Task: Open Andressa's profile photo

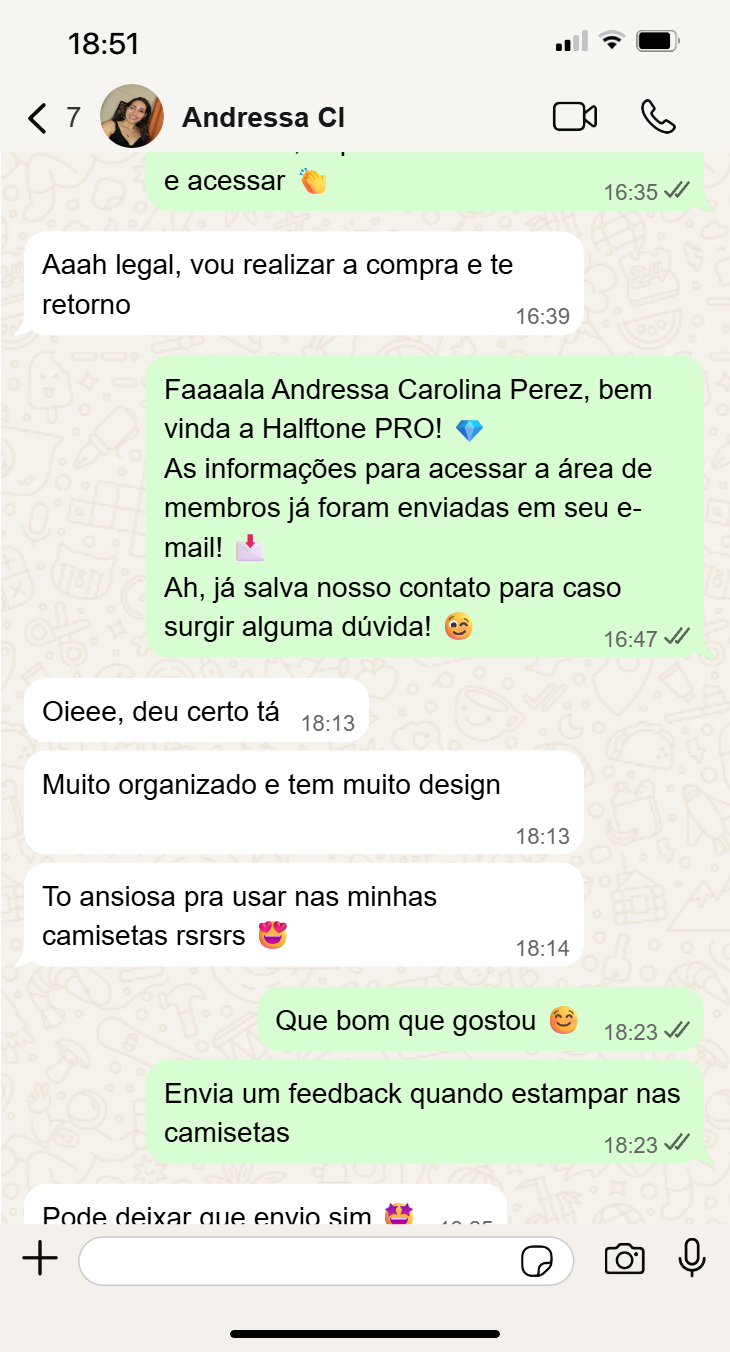Action: (132, 117)
